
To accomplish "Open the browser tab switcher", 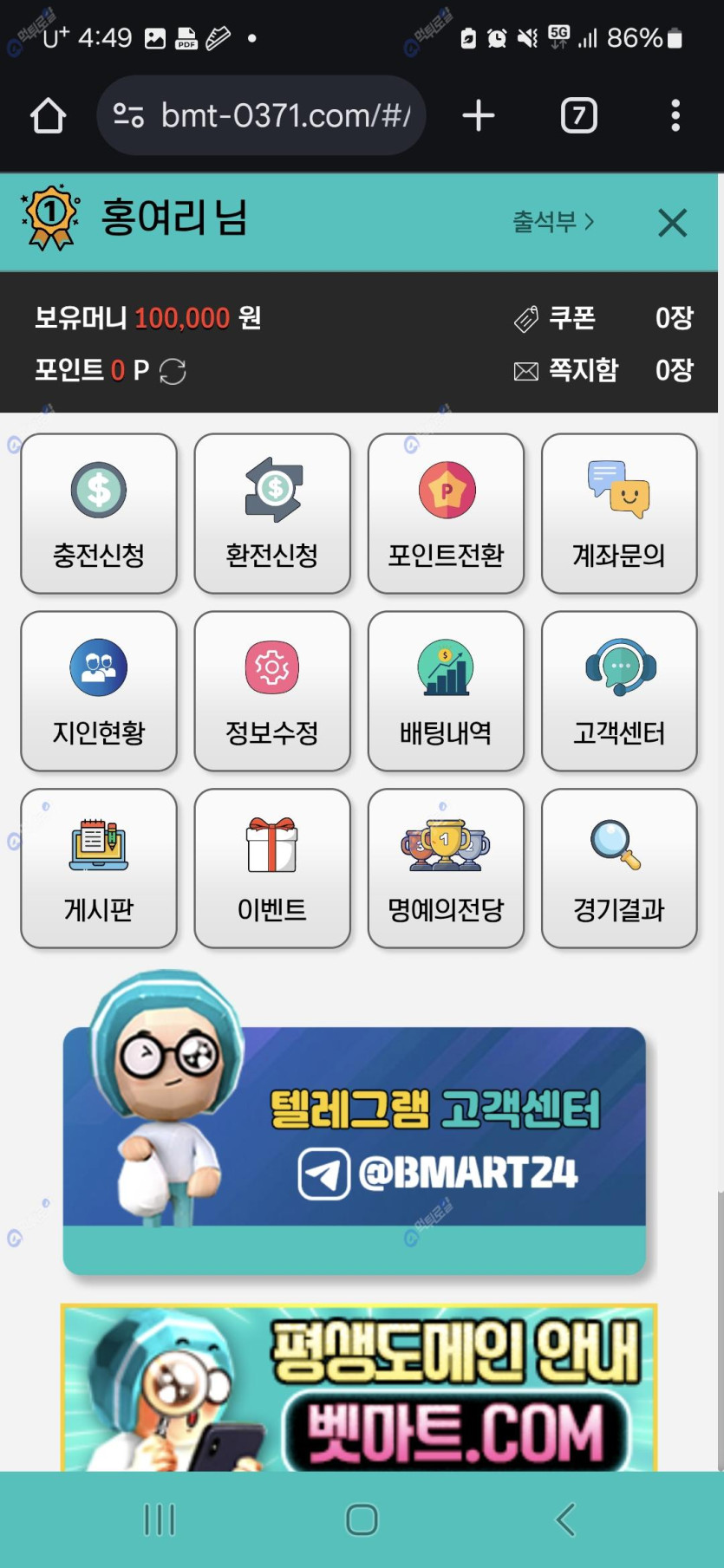I will 578,115.
